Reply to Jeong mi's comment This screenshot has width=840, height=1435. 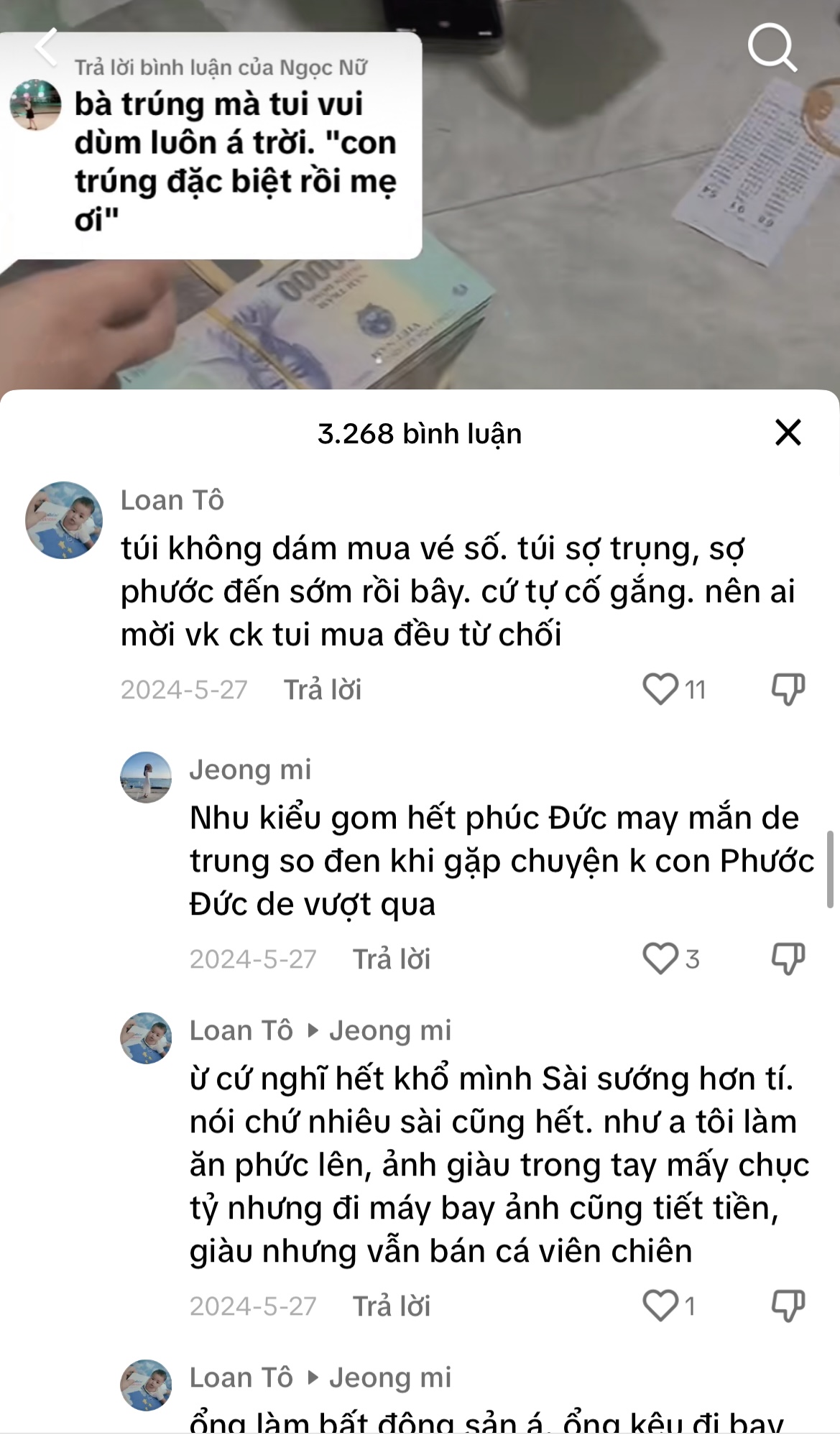coord(391,959)
